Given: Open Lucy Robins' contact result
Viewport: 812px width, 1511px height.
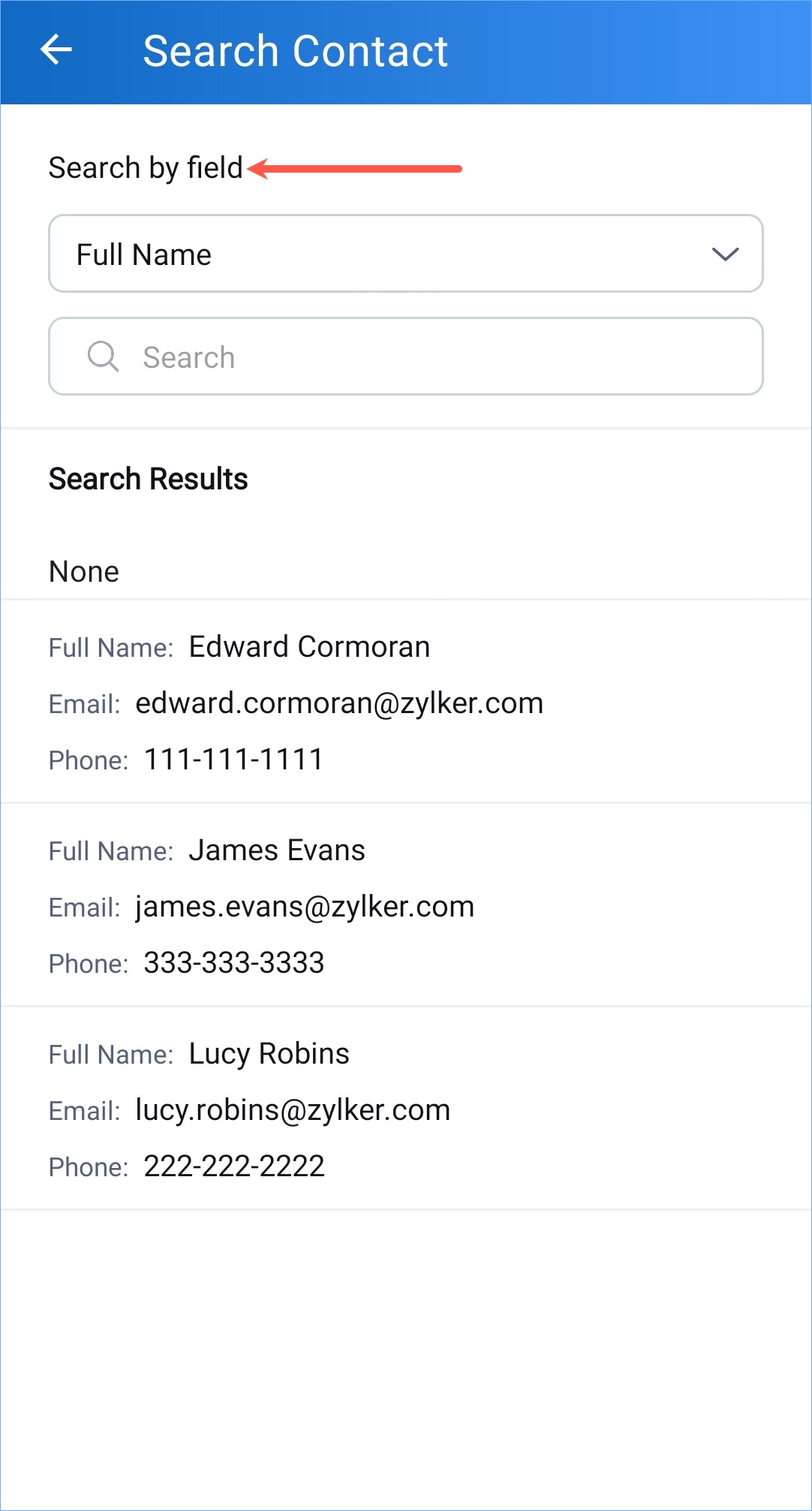Looking at the screenshot, I should pos(406,1109).
